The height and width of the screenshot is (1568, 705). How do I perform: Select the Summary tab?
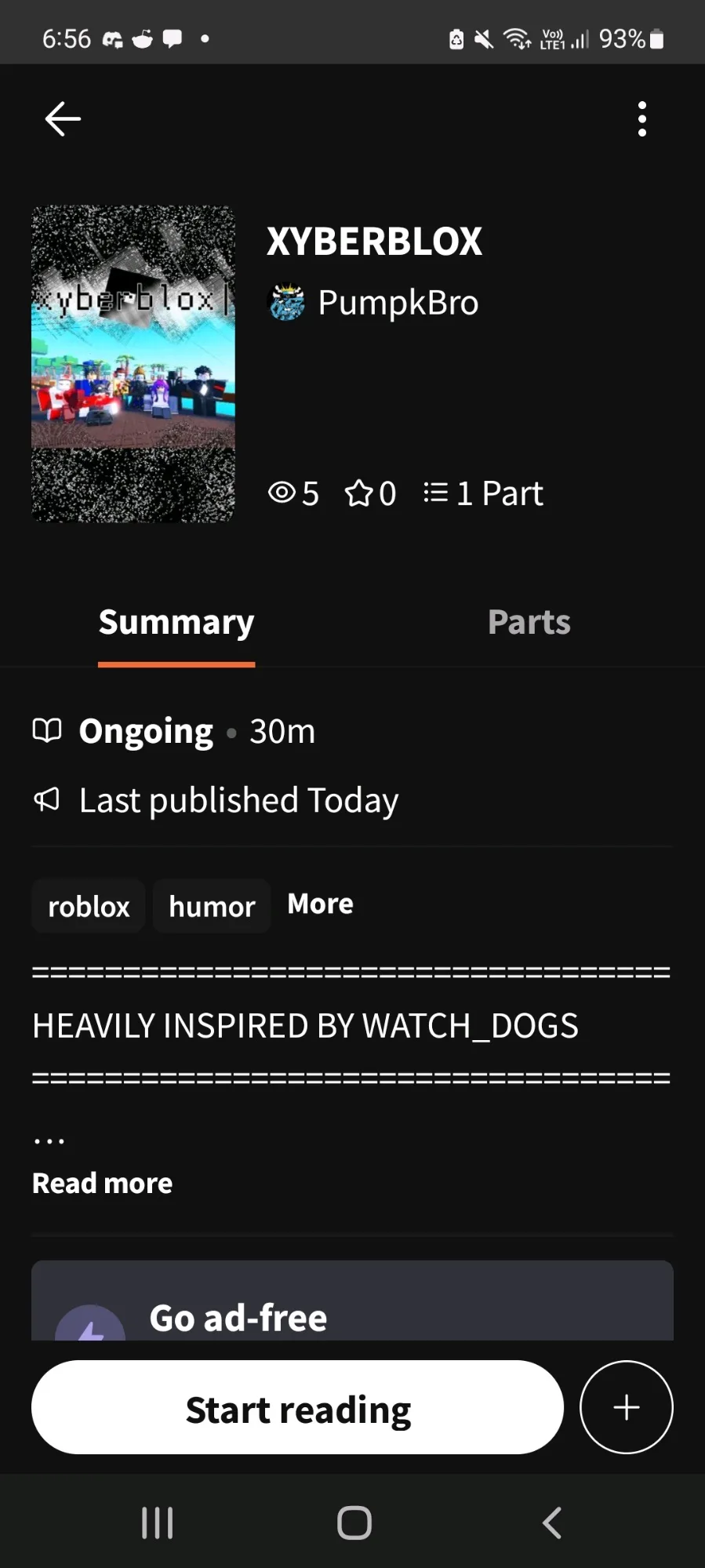pyautogui.click(x=176, y=622)
